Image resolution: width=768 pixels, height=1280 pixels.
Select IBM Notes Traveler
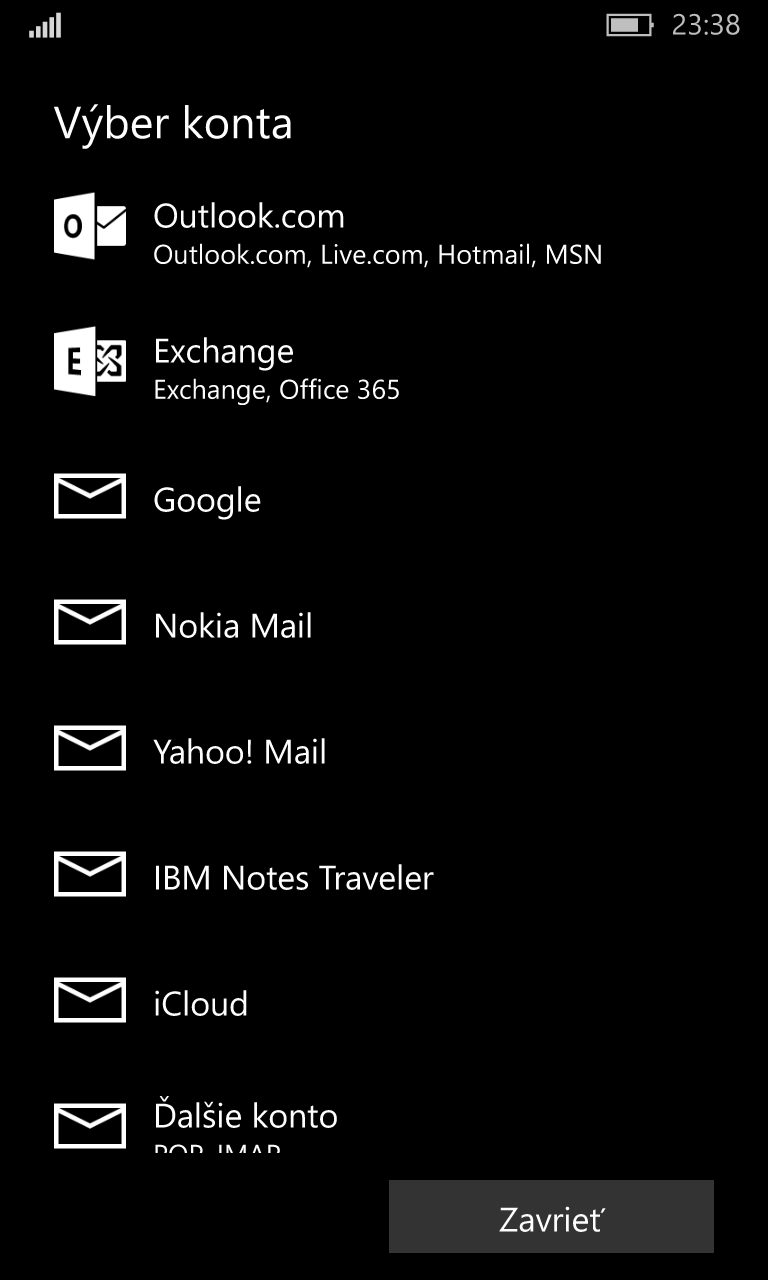point(384,876)
